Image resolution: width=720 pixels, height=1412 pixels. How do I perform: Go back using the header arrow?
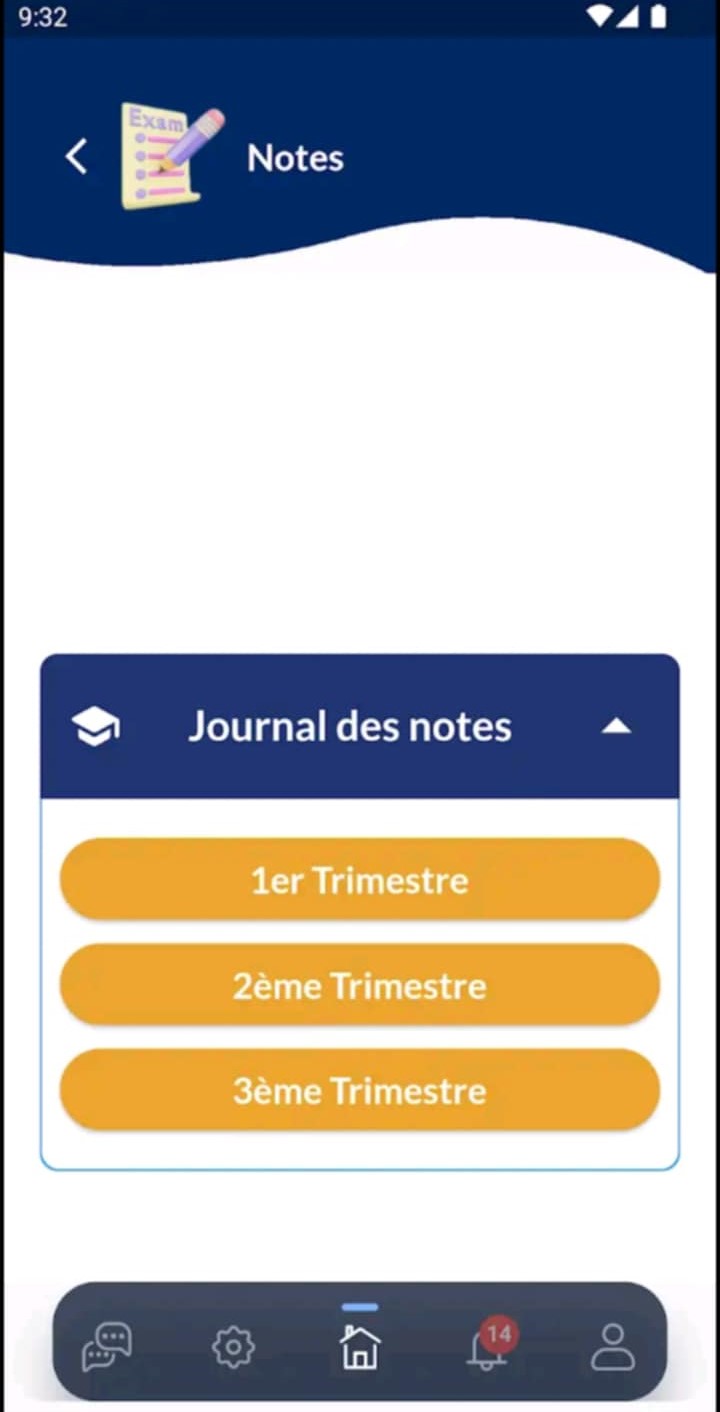[76, 157]
